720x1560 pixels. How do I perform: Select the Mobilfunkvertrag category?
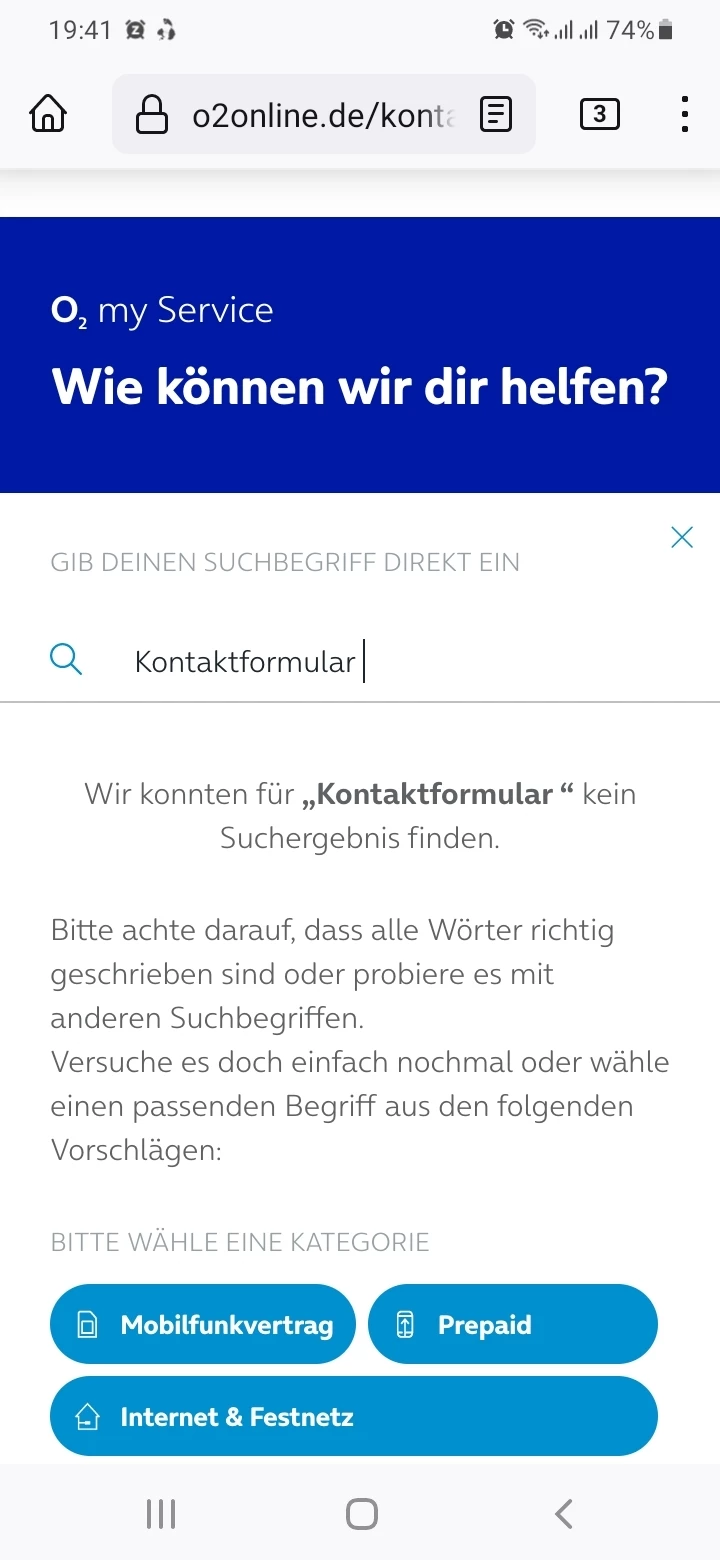[x=203, y=1324]
